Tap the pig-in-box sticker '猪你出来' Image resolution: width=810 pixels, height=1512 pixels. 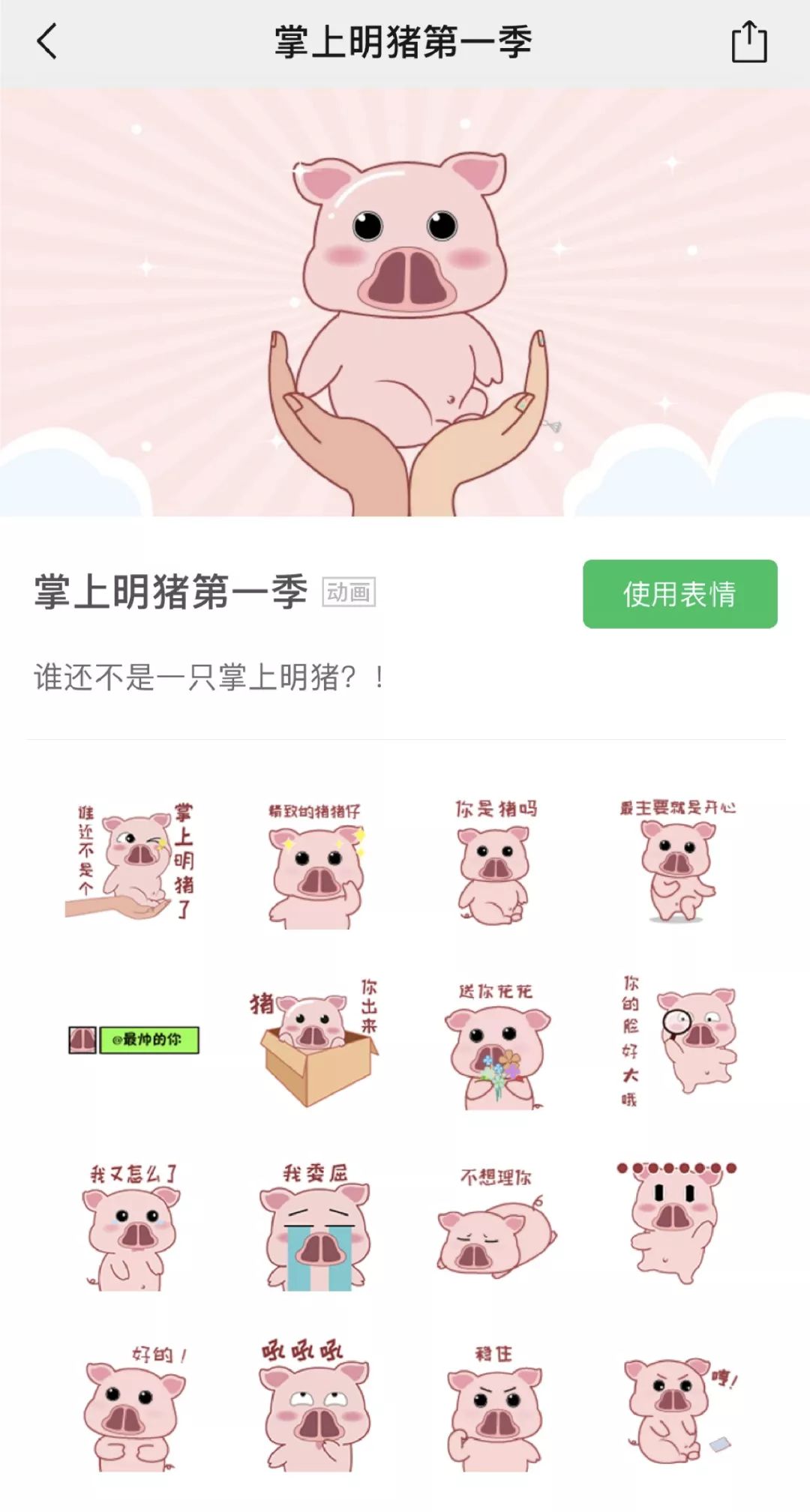[315, 1042]
